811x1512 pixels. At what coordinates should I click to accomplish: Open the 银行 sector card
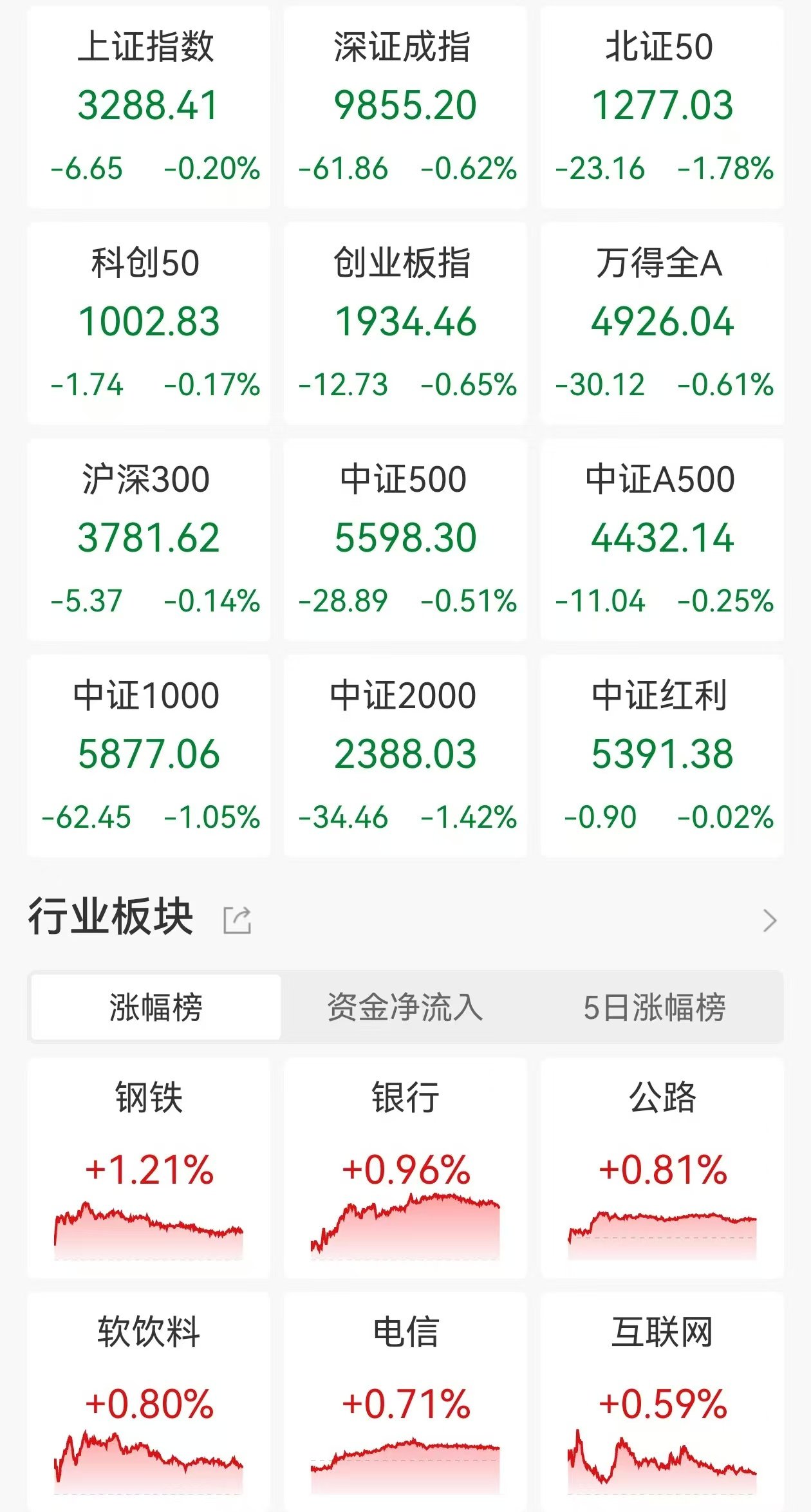(x=405, y=1168)
